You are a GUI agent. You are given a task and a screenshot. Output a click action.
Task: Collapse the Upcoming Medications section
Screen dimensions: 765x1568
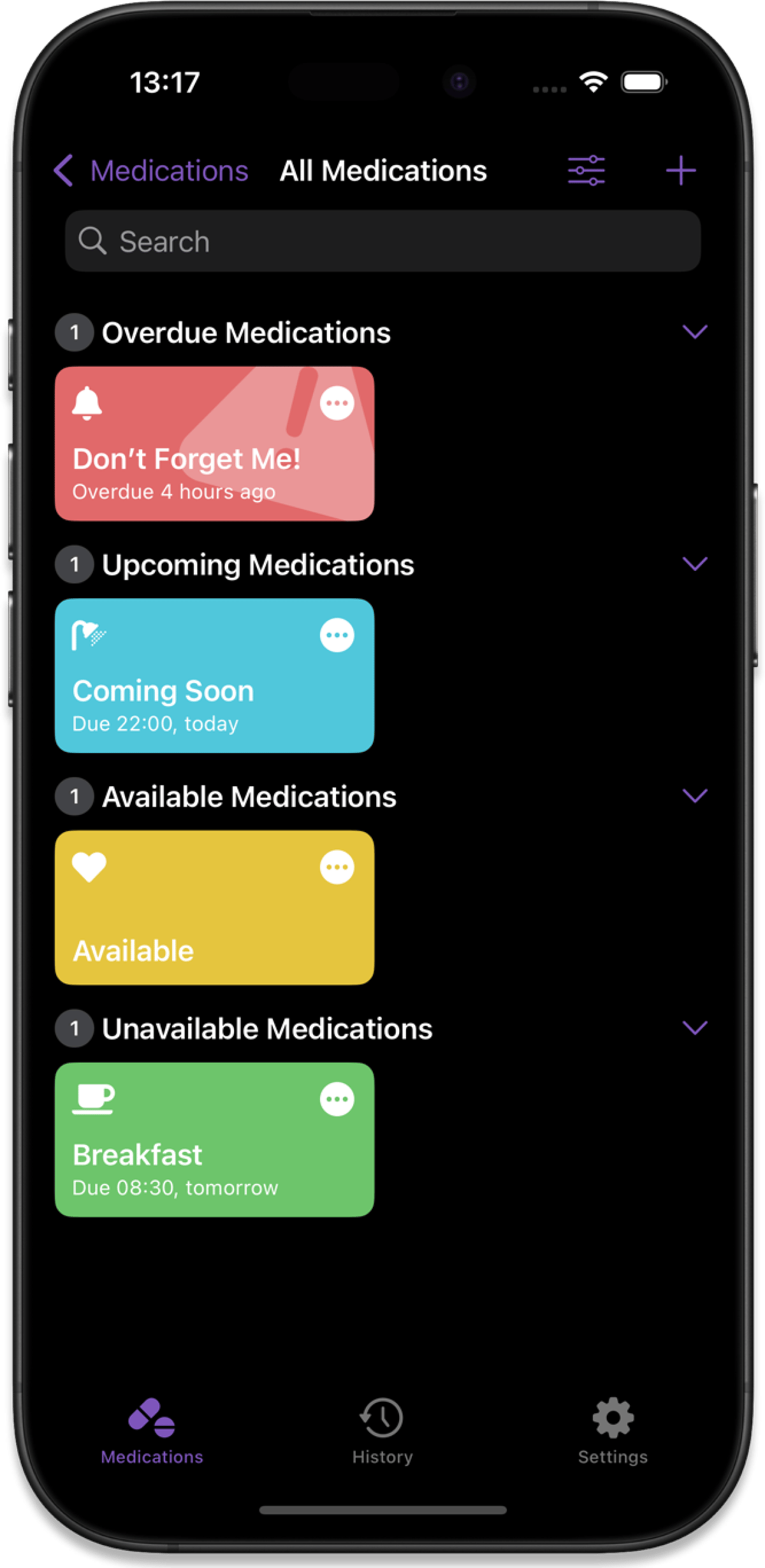(x=694, y=564)
